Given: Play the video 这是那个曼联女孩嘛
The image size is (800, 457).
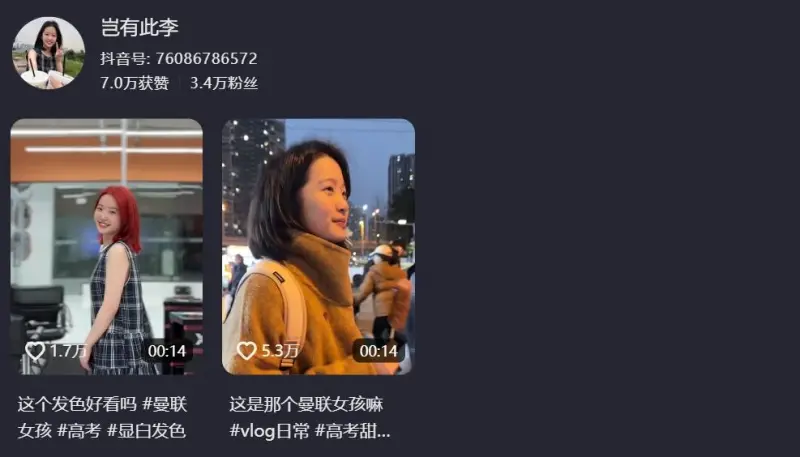Looking at the screenshot, I should (x=318, y=246).
